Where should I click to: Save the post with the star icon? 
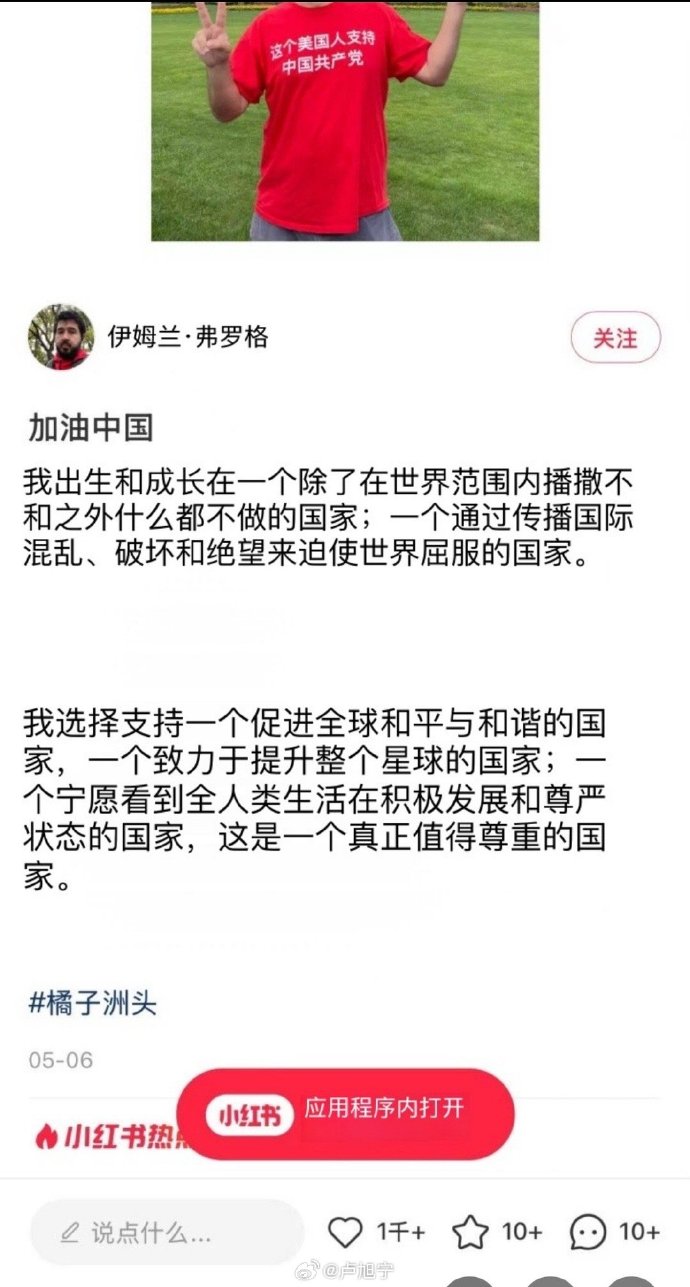point(470,1232)
